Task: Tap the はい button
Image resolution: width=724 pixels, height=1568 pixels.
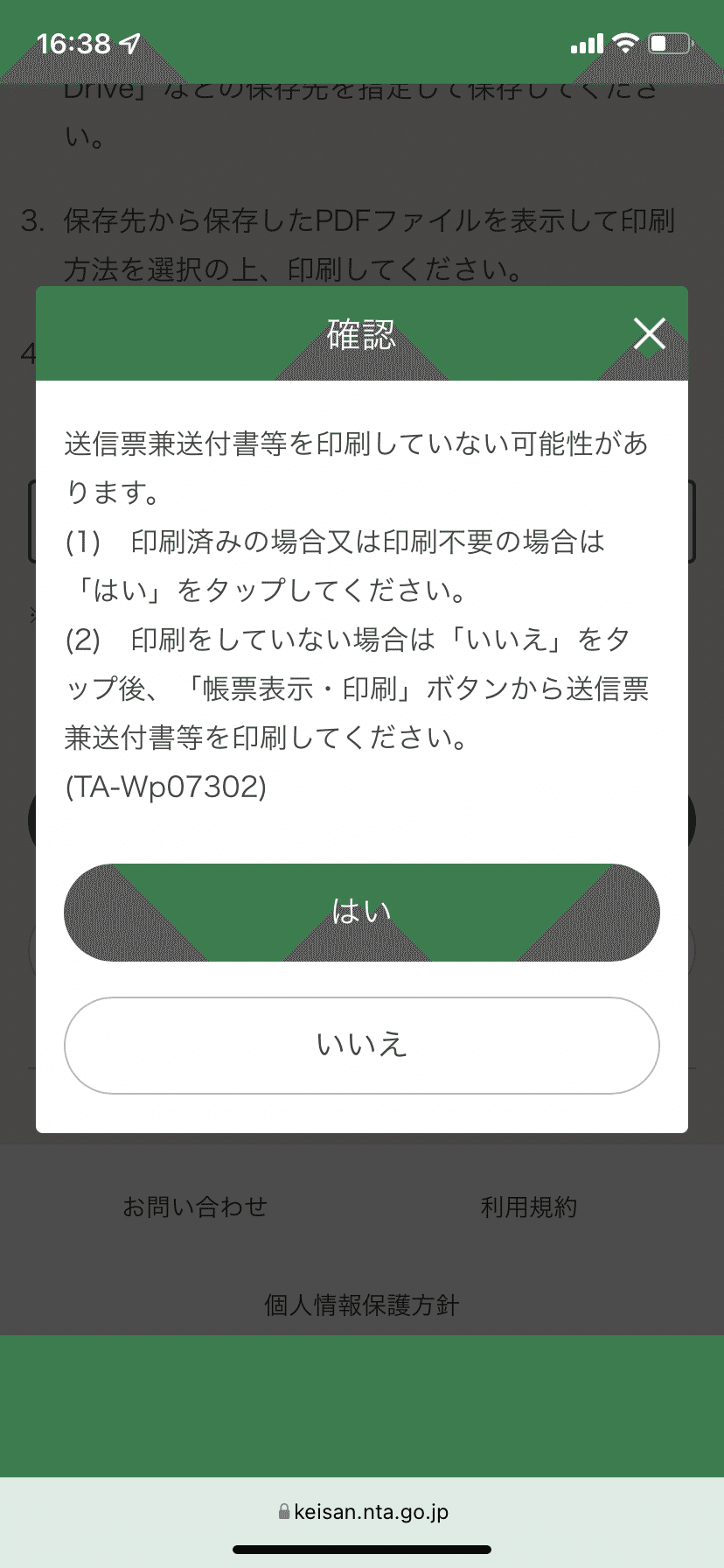Action: pos(362,913)
